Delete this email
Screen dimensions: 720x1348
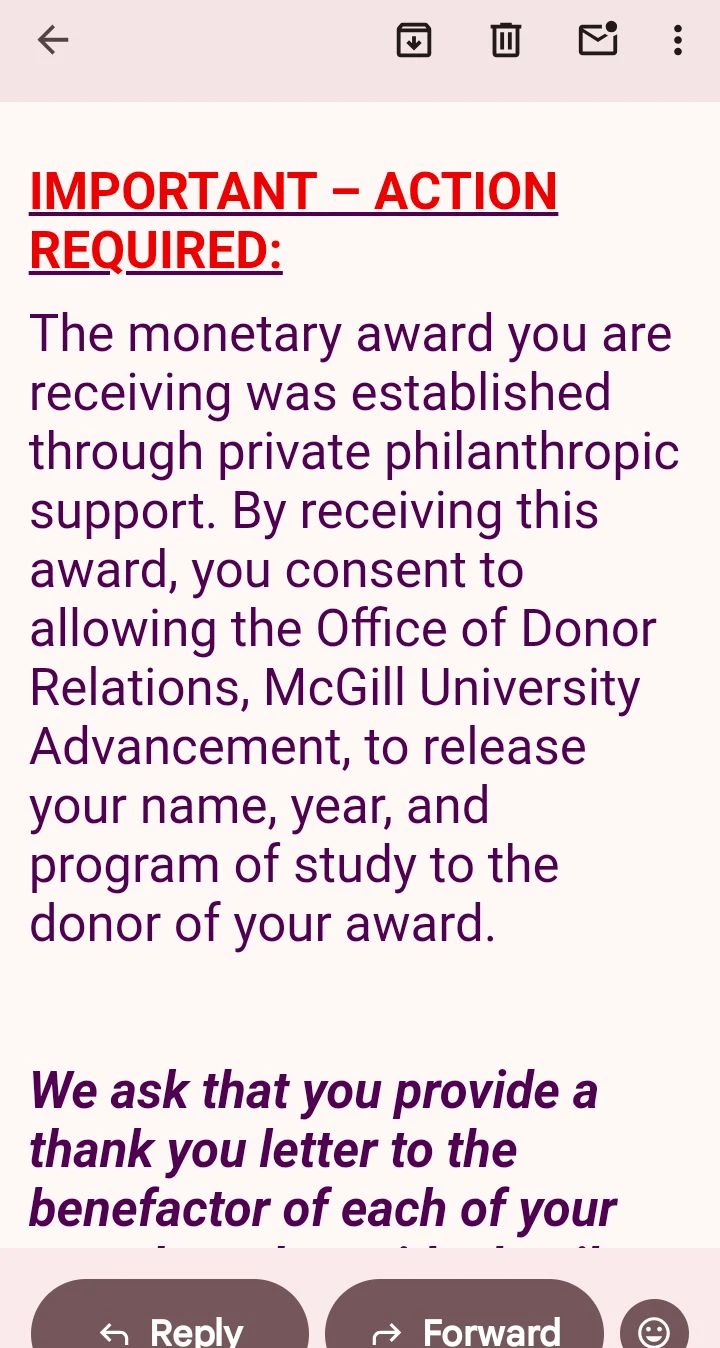(x=506, y=40)
